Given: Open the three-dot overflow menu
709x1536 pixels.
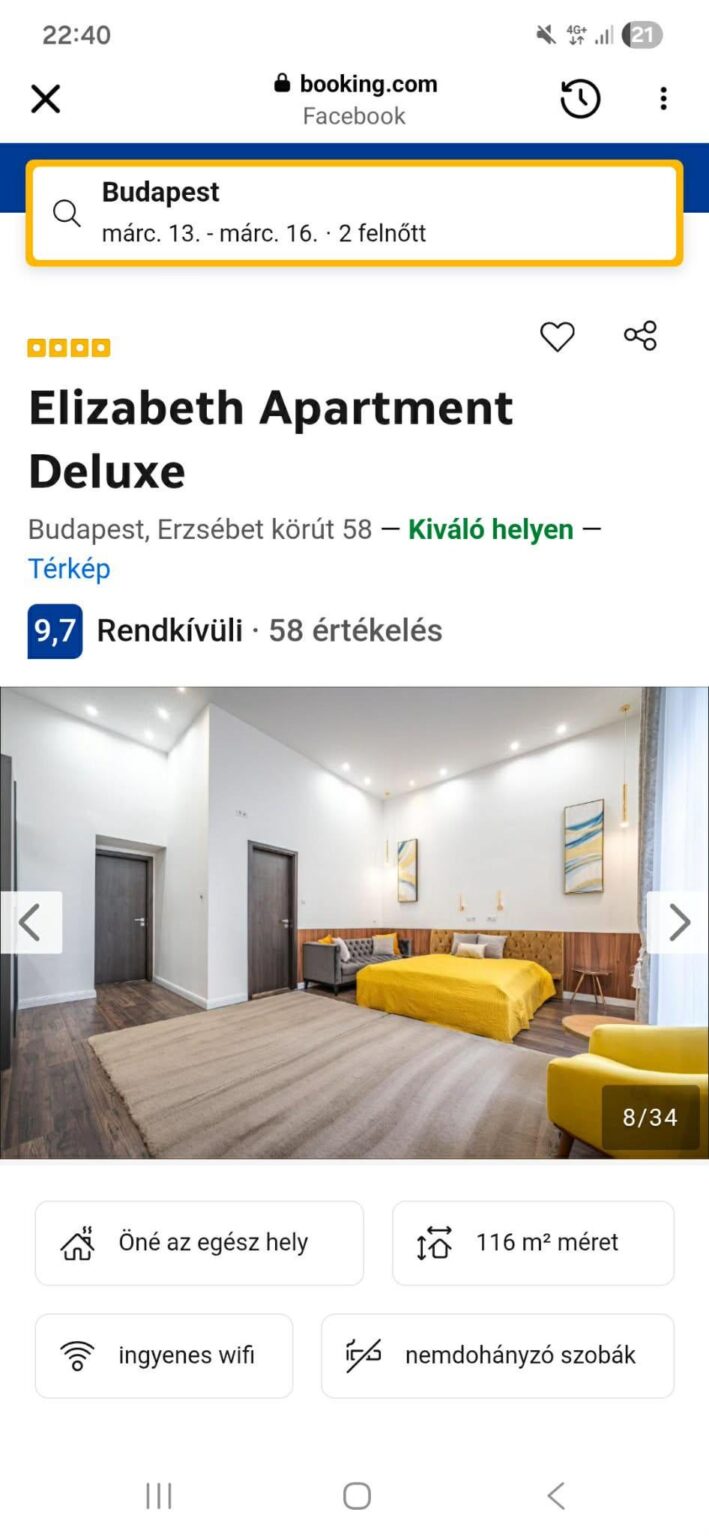Looking at the screenshot, I should pyautogui.click(x=663, y=99).
